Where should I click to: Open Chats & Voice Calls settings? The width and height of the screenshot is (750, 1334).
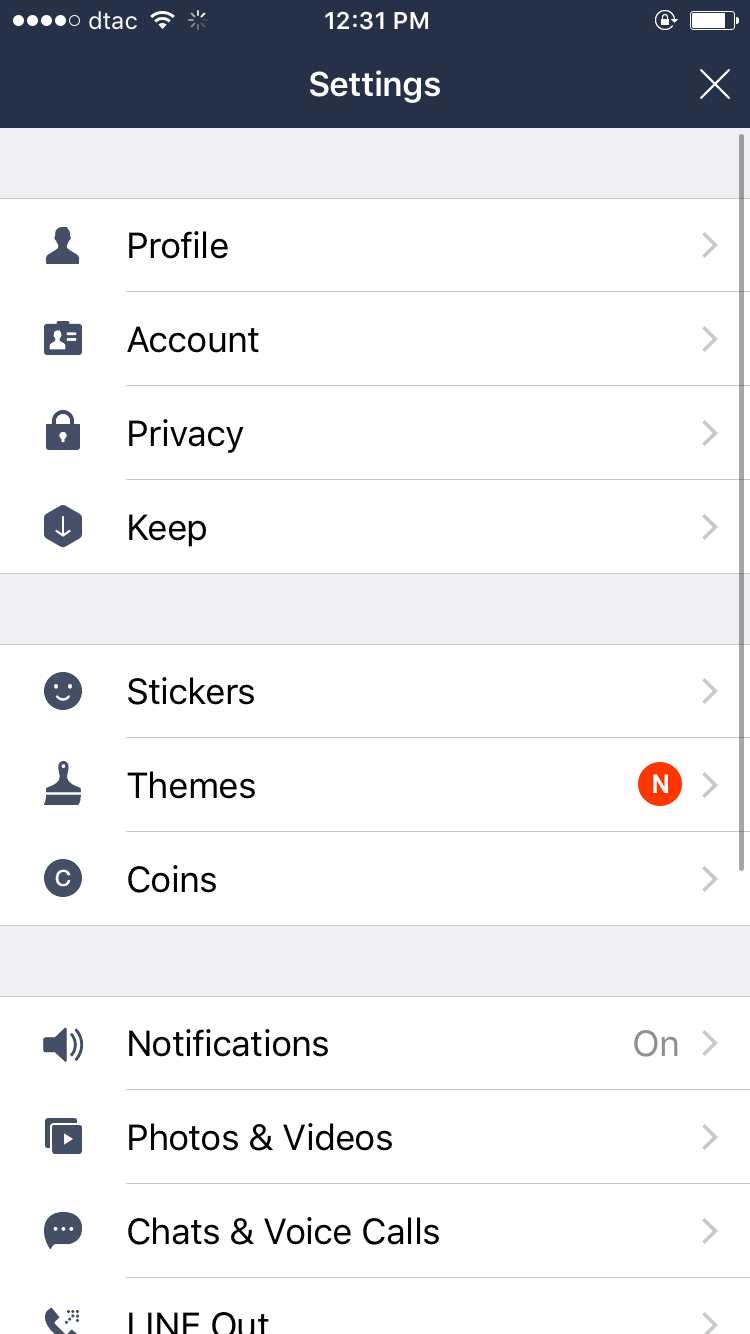[x=375, y=1232]
